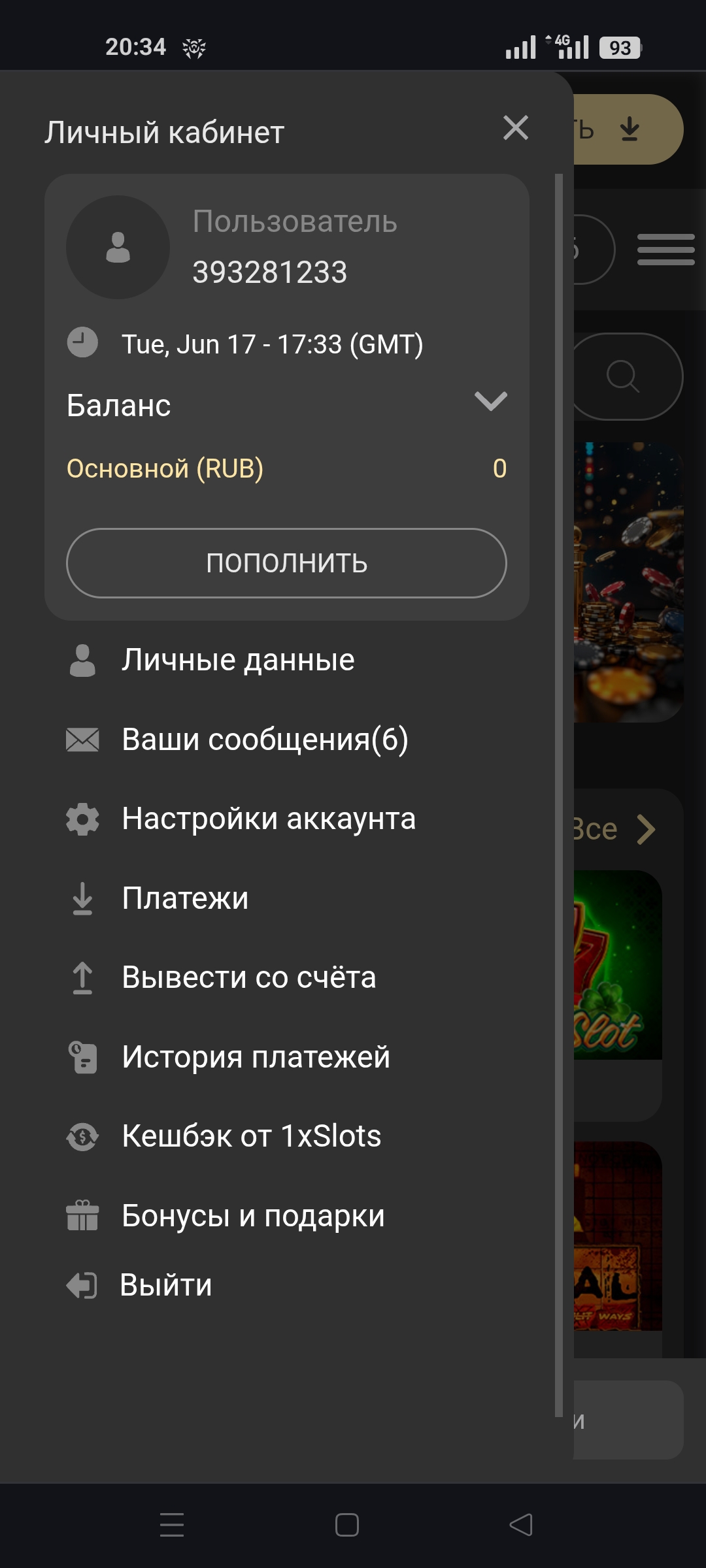
Task: Open Настройки аккаунта
Action: (x=268, y=819)
